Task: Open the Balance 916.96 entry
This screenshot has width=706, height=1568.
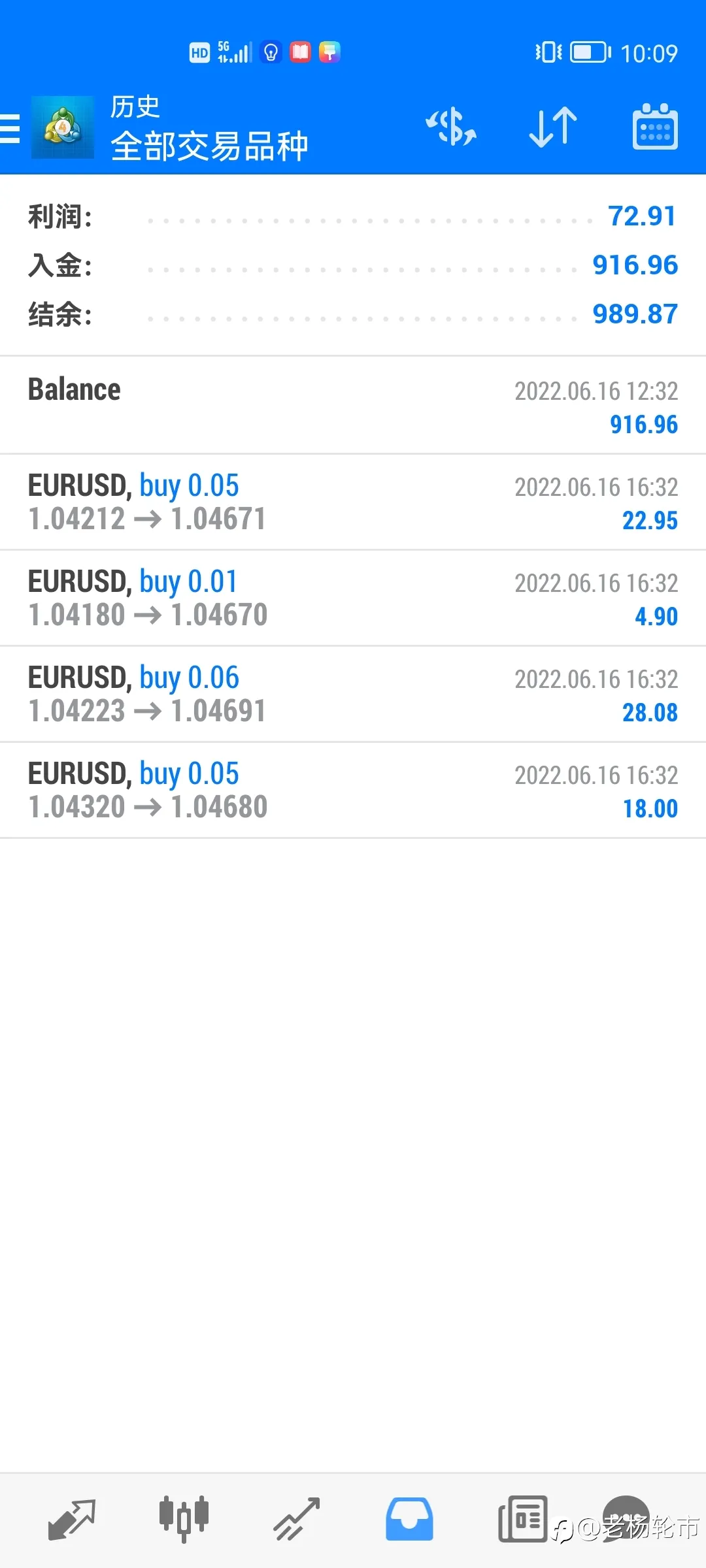Action: click(x=353, y=405)
